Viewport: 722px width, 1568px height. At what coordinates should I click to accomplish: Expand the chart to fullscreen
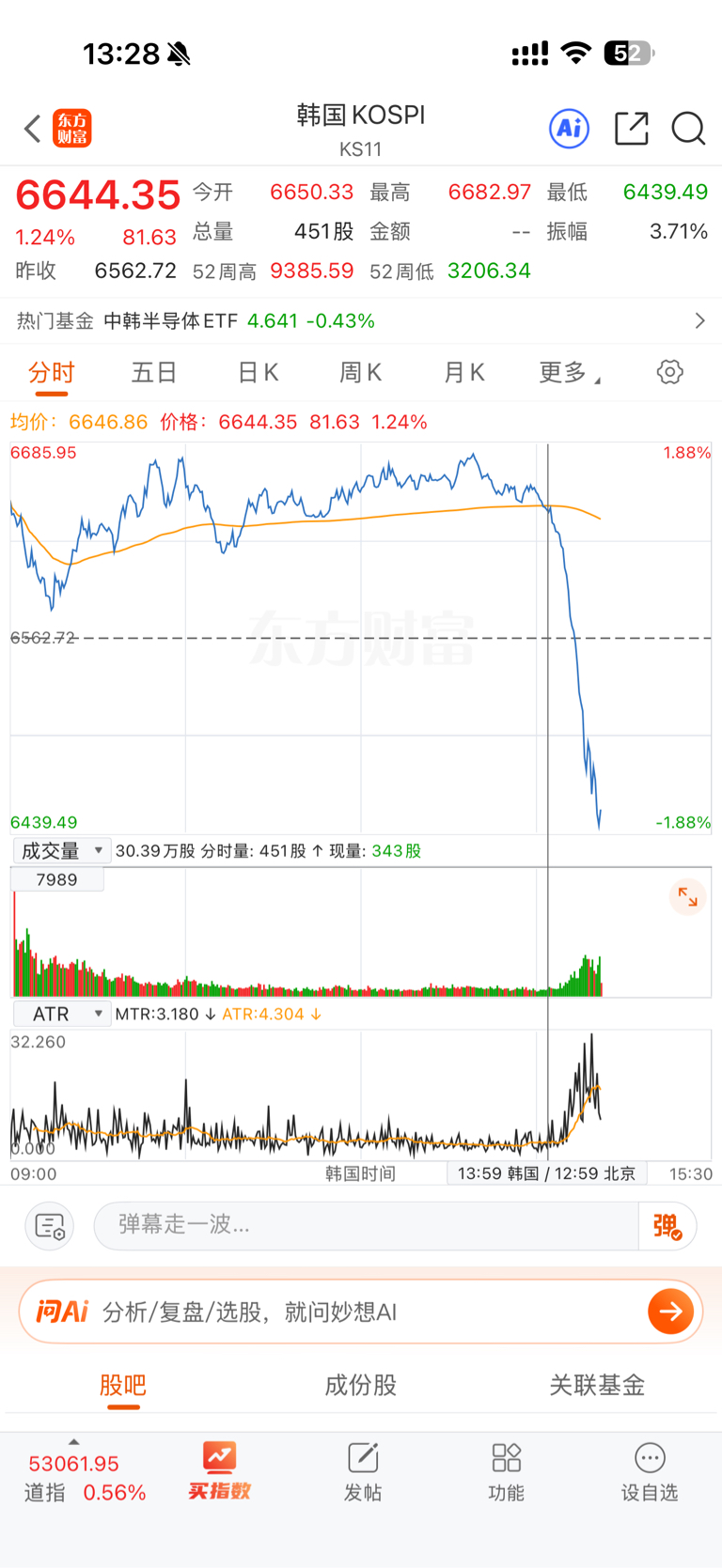(687, 897)
